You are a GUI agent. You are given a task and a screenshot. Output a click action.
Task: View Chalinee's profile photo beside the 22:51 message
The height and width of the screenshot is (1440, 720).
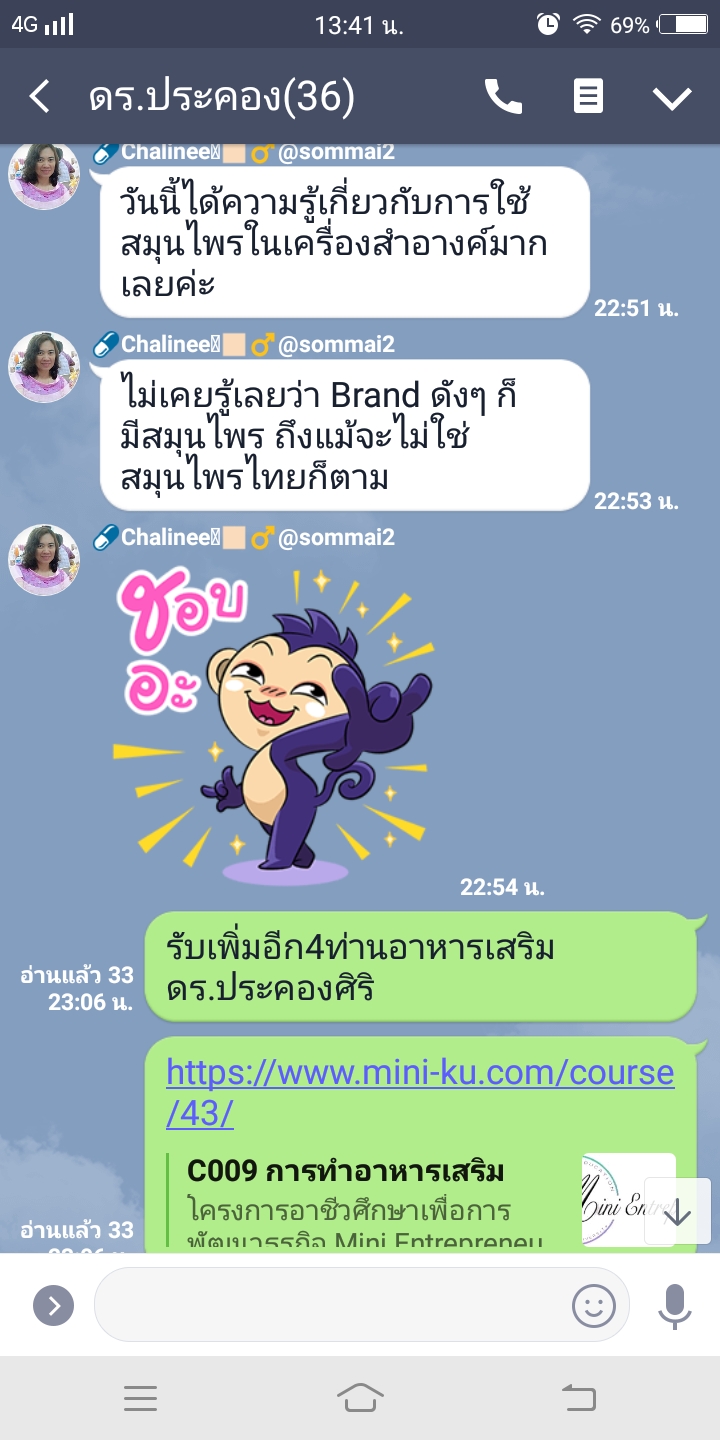(44, 175)
